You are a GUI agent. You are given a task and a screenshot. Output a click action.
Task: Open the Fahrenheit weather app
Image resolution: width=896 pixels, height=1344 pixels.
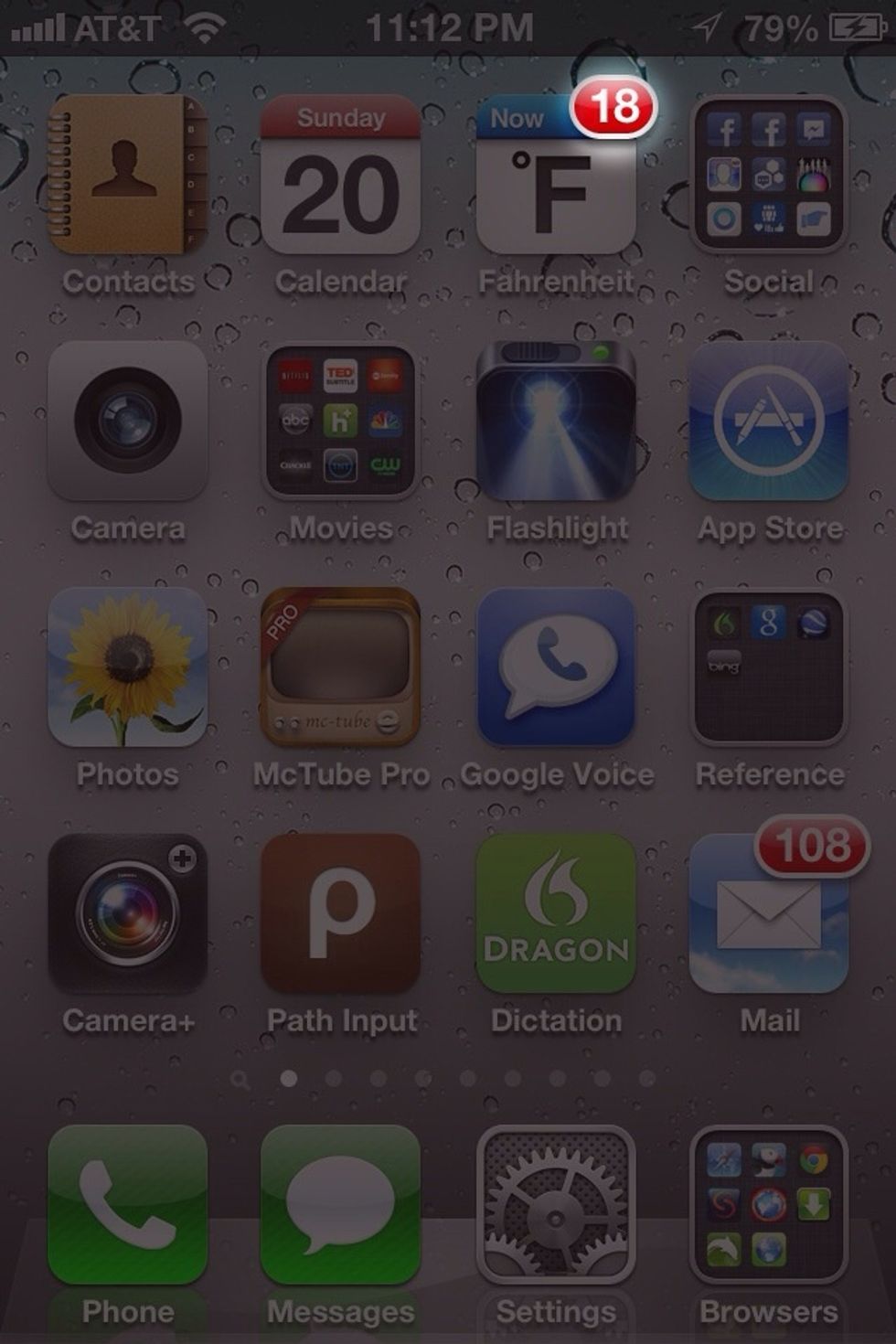pyautogui.click(x=556, y=175)
